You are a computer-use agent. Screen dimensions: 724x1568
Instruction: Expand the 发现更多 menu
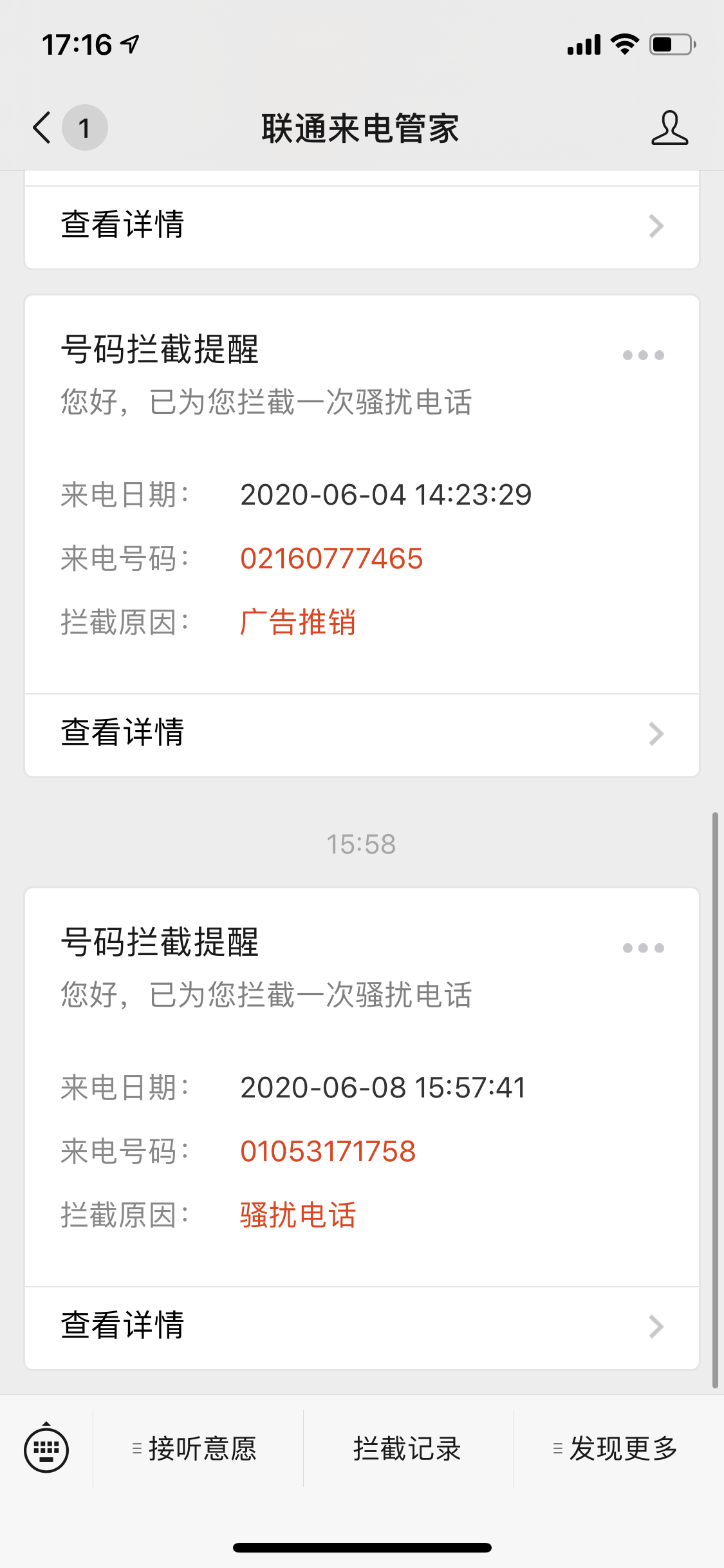619,1449
